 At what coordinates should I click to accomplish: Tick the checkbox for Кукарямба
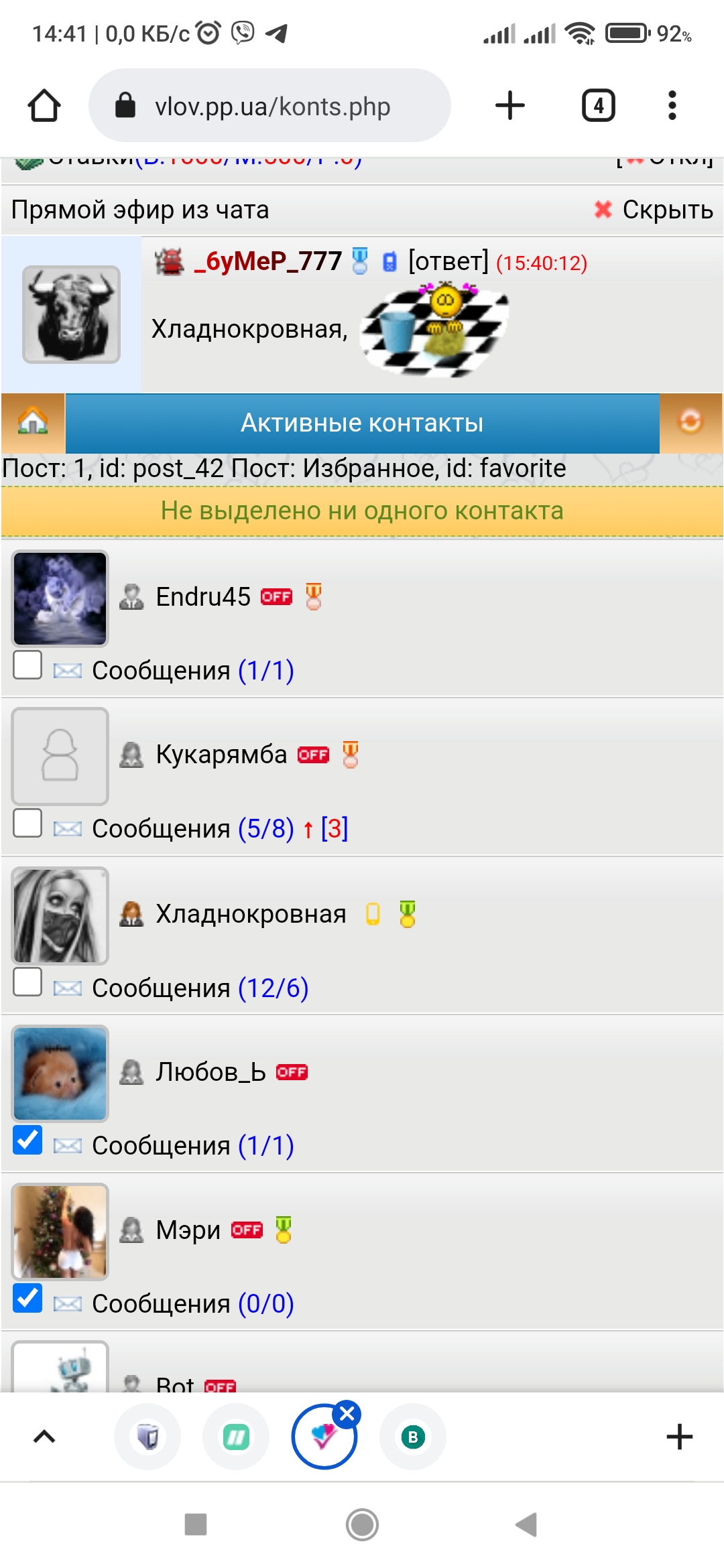click(x=27, y=823)
